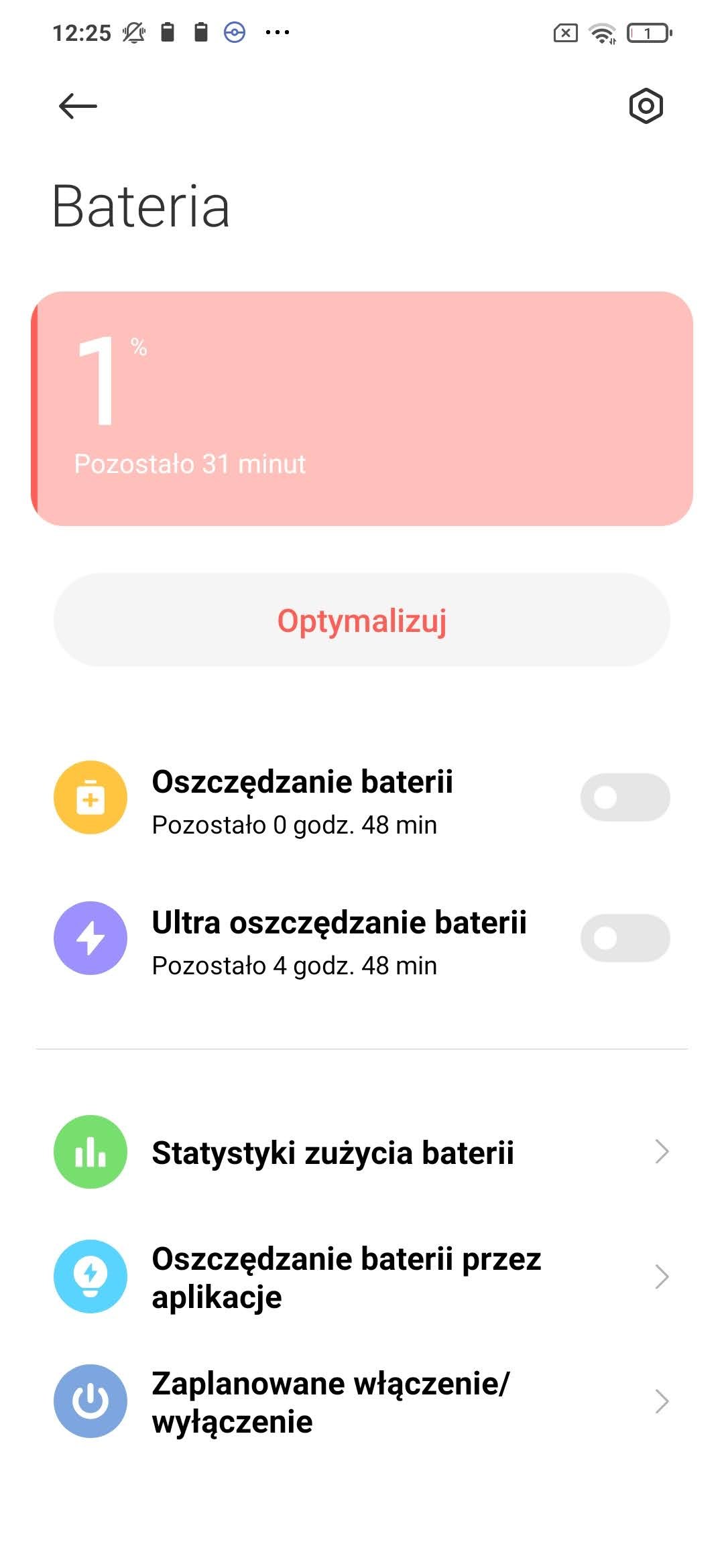Turn on Ultra oszczędzanie baterii

[625, 938]
